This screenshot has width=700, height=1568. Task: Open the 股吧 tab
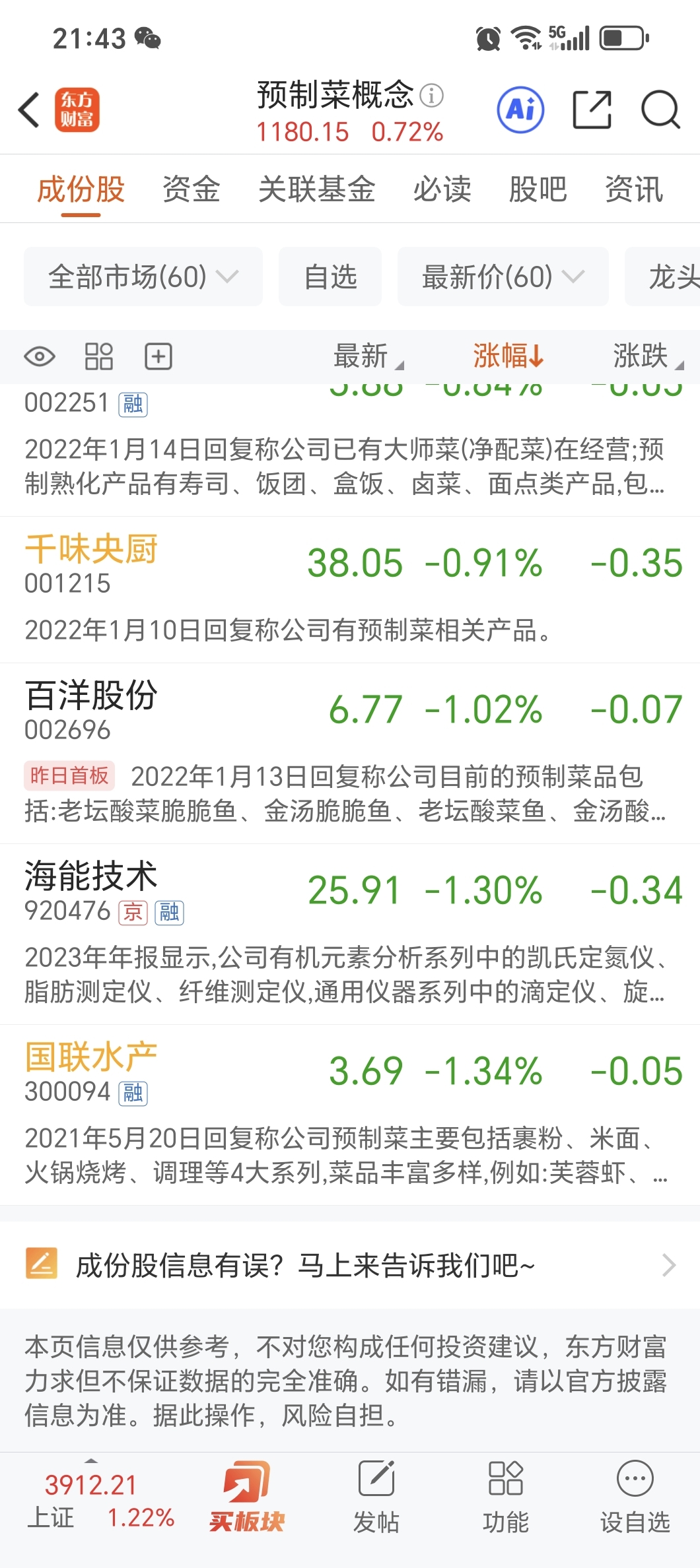pyautogui.click(x=538, y=189)
